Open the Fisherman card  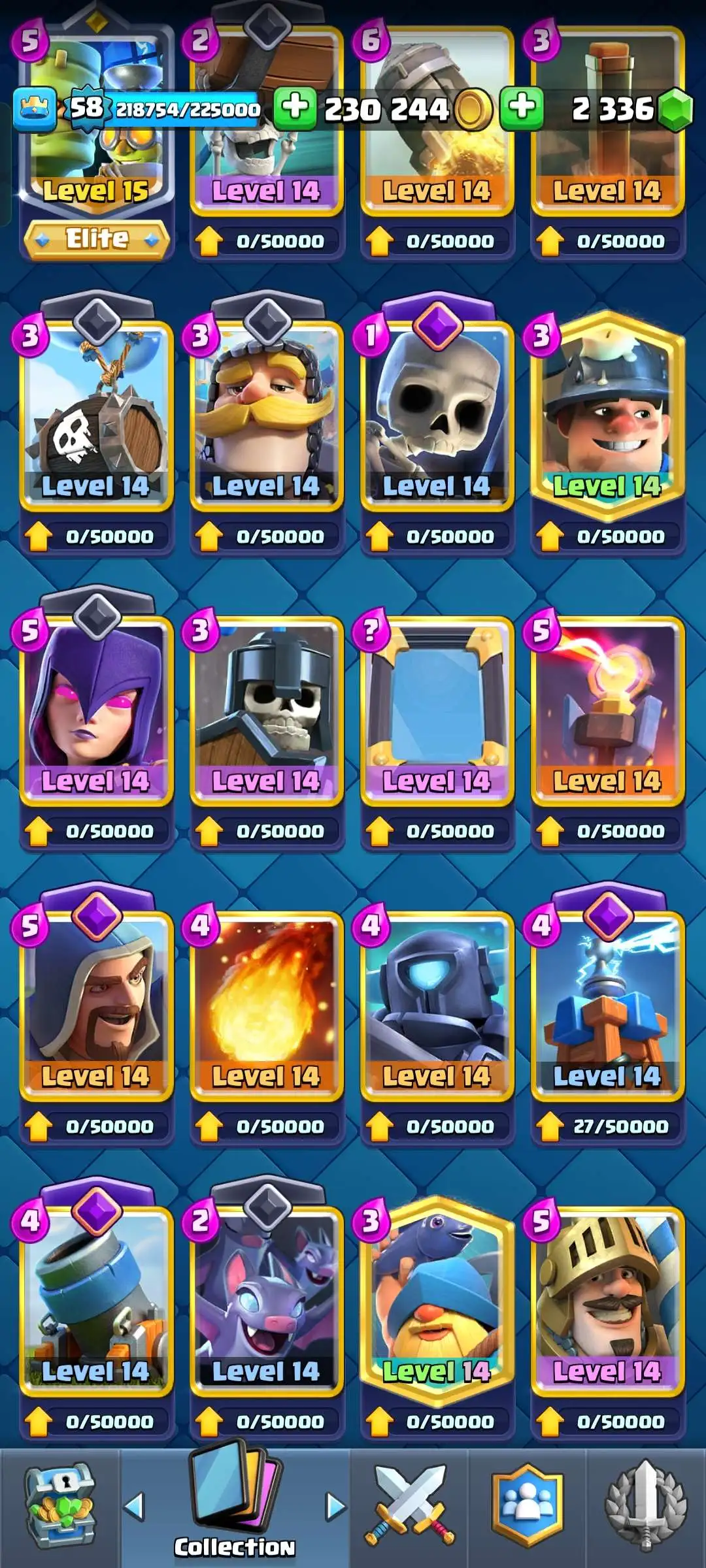[x=437, y=1300]
